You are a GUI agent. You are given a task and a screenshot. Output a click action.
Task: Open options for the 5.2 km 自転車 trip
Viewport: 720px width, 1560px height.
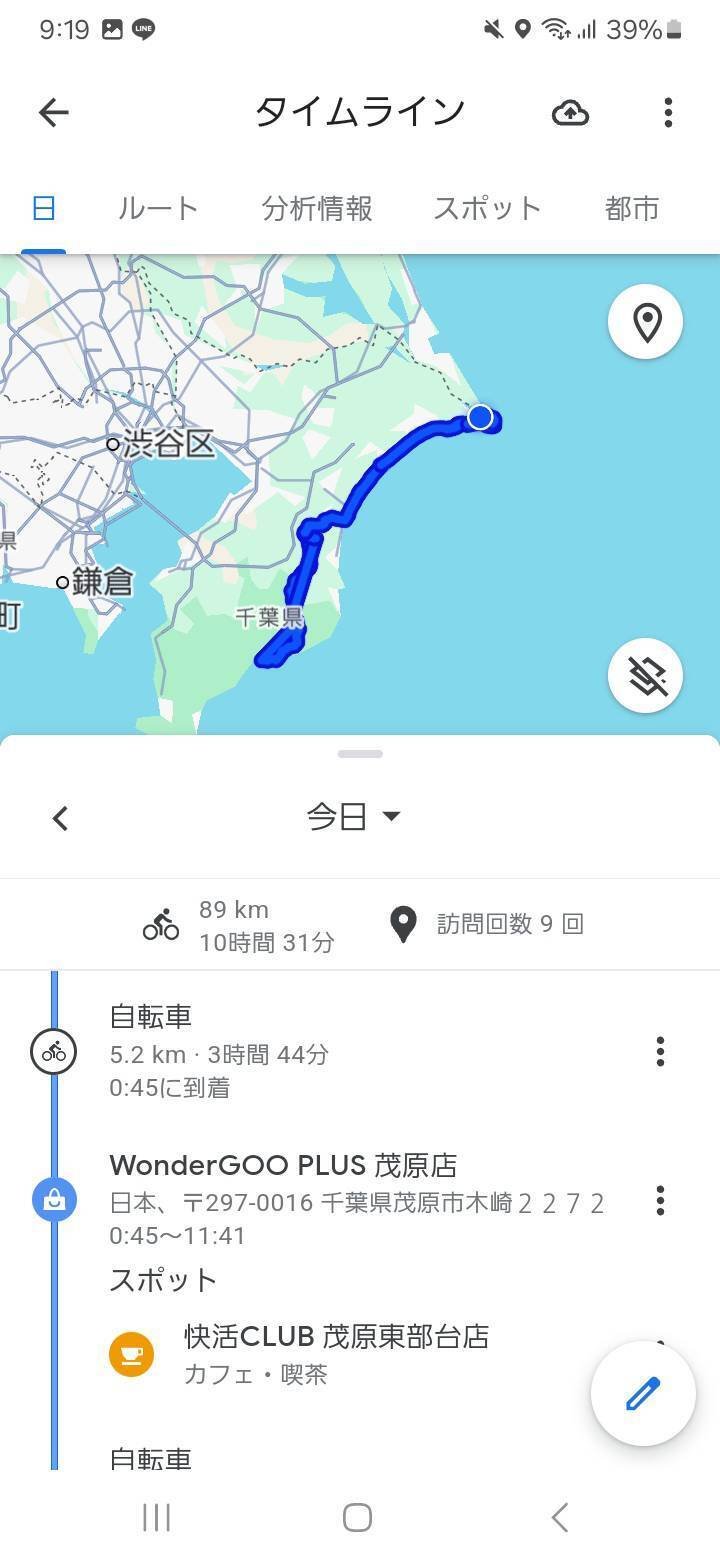(660, 1052)
